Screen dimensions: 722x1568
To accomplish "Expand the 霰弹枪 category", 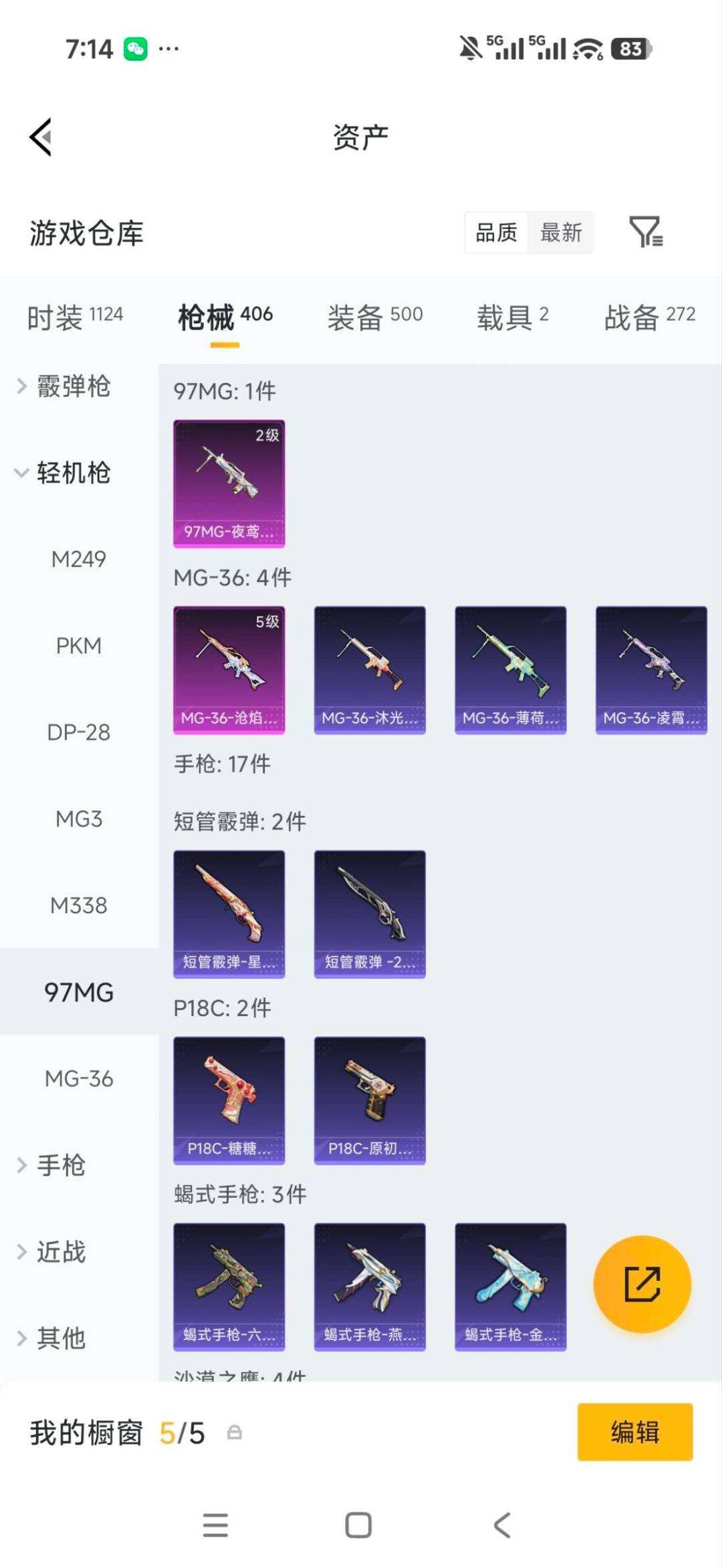I will pos(64,386).
